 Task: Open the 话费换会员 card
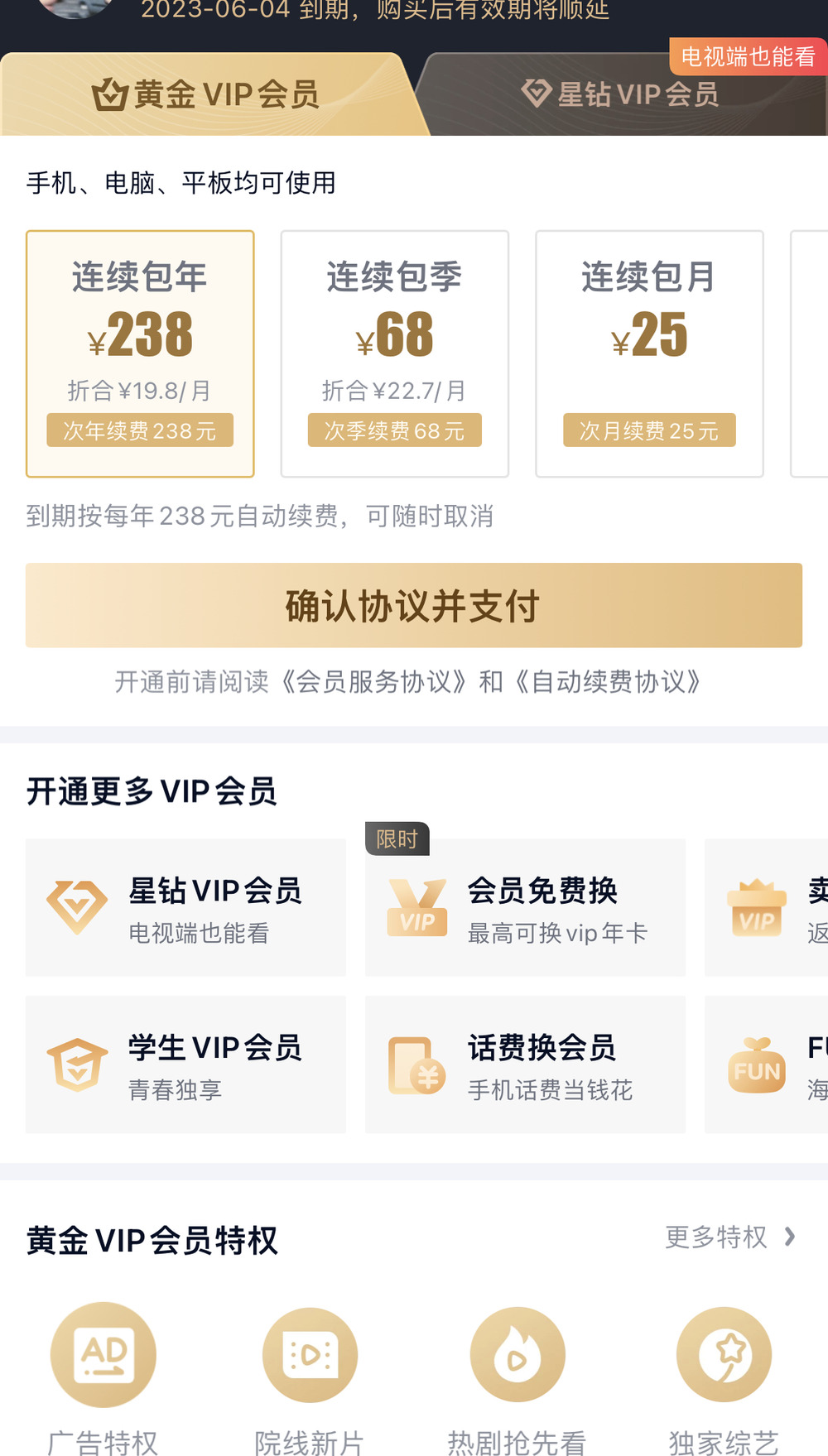[525, 1064]
